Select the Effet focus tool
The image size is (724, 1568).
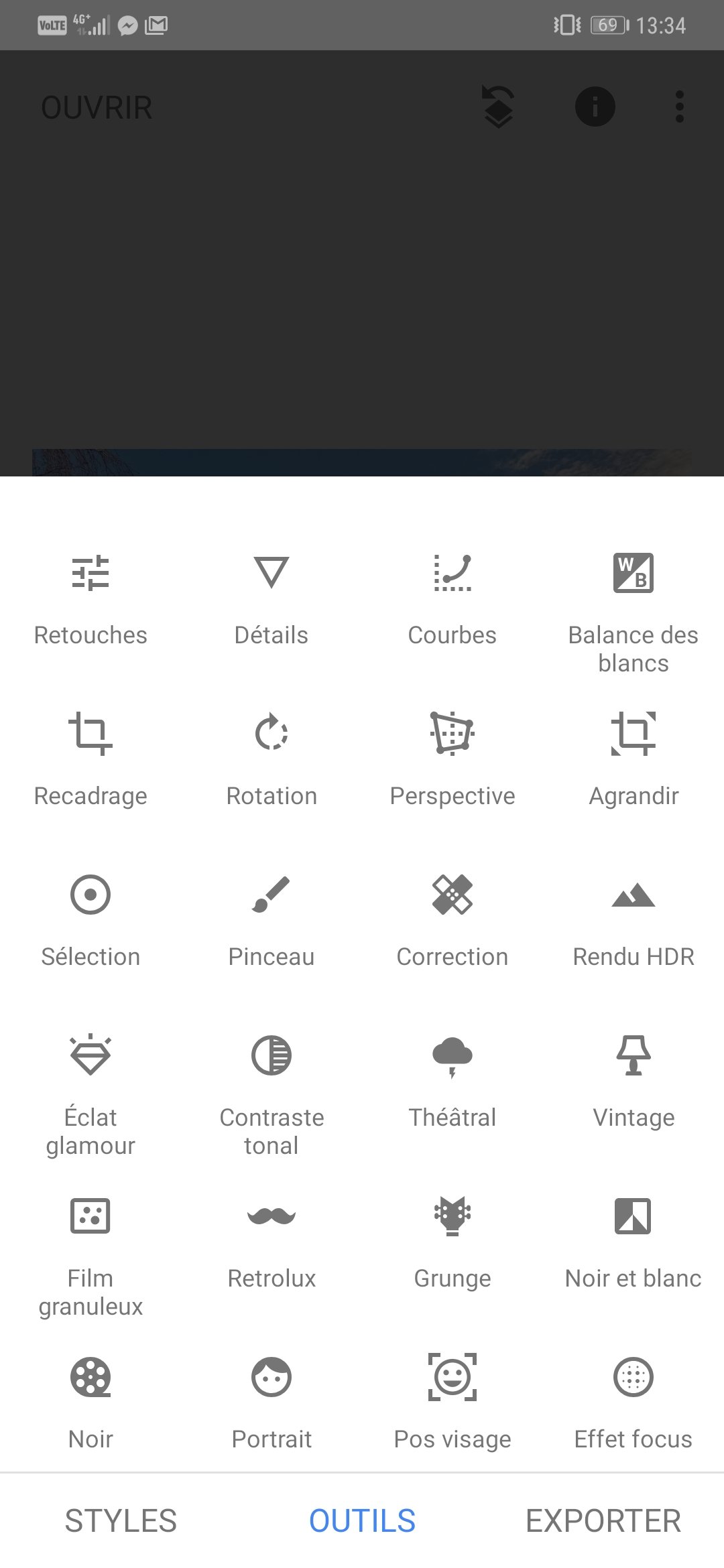(633, 1400)
